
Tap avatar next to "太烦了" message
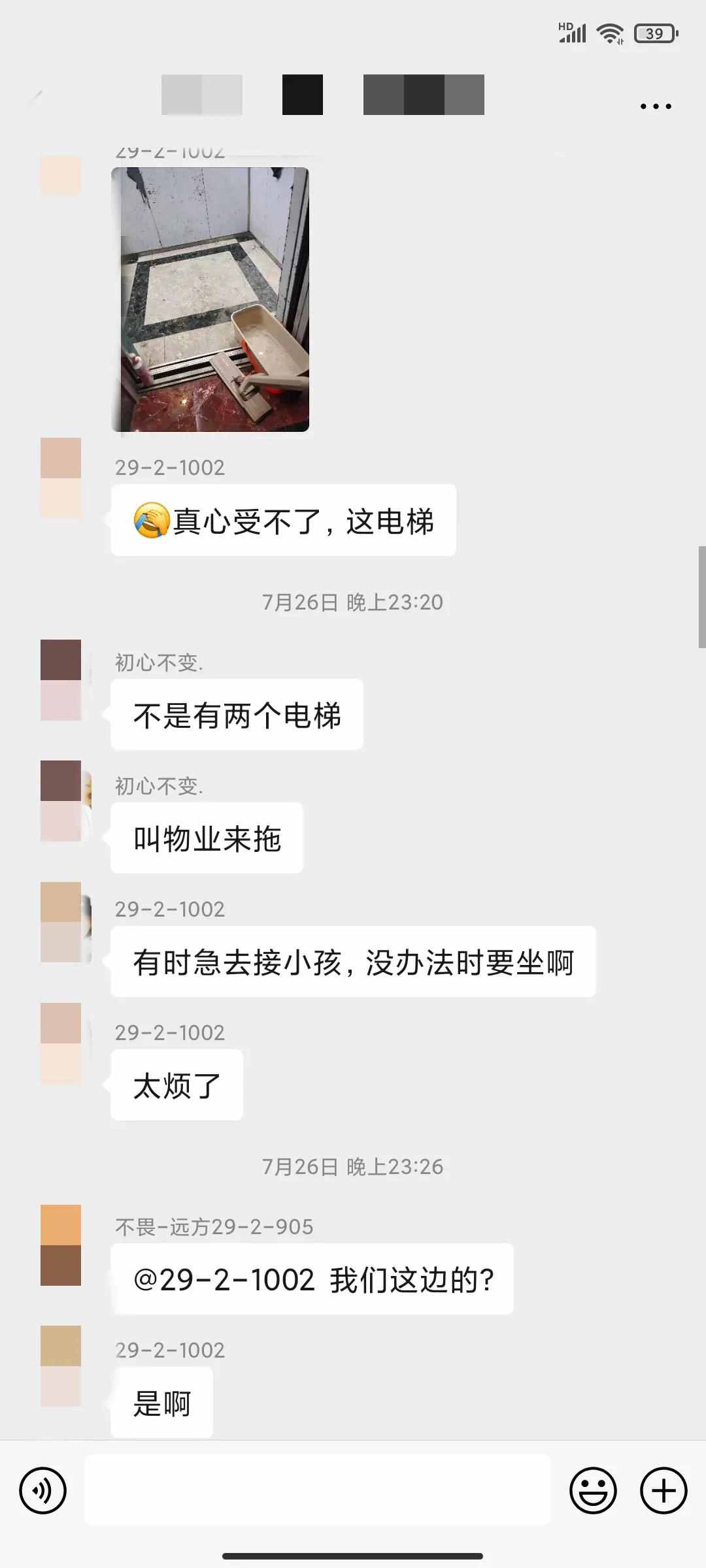pyautogui.click(x=61, y=1043)
